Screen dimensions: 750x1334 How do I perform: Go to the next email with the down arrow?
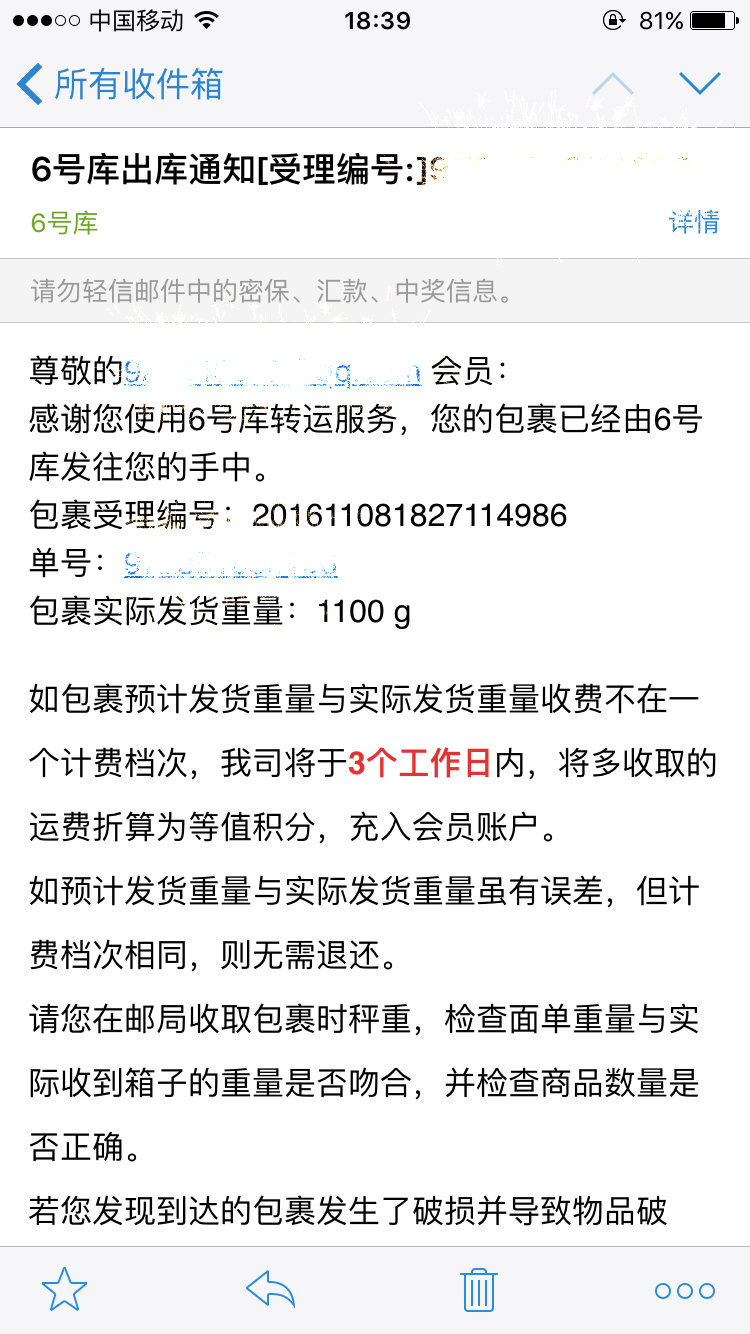699,84
